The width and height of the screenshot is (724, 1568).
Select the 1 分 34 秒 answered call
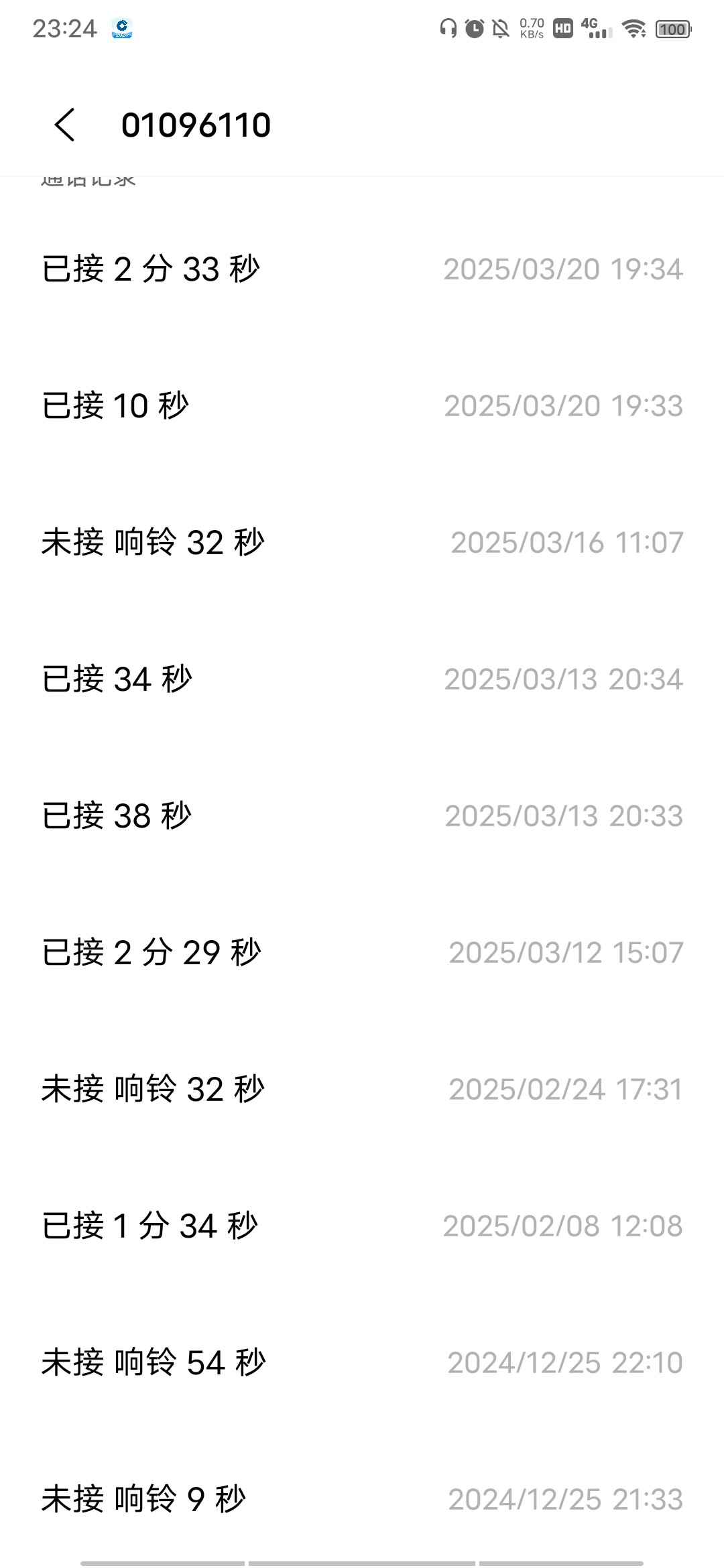pos(362,1226)
